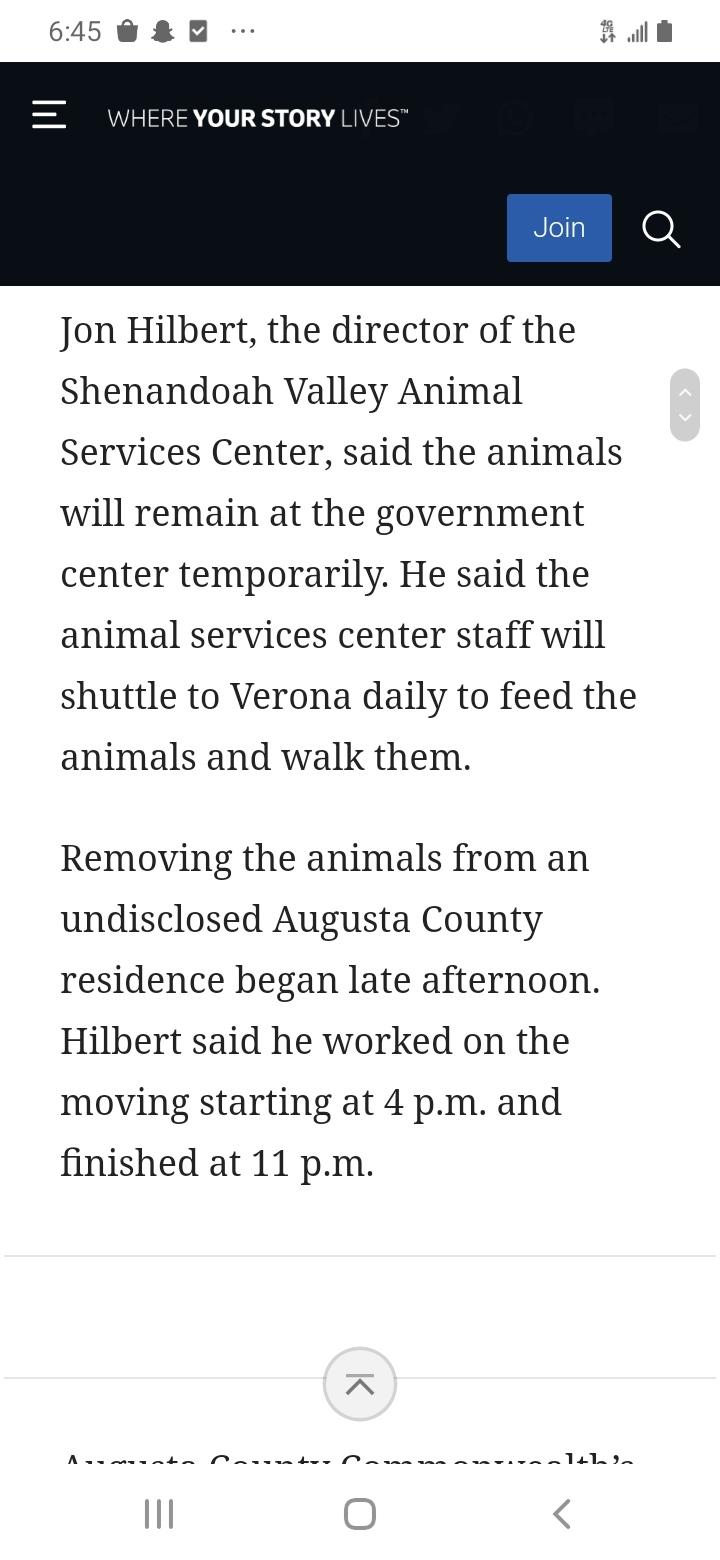The image size is (720, 1560).
Task: Open the hamburger navigation menu
Action: tap(49, 115)
